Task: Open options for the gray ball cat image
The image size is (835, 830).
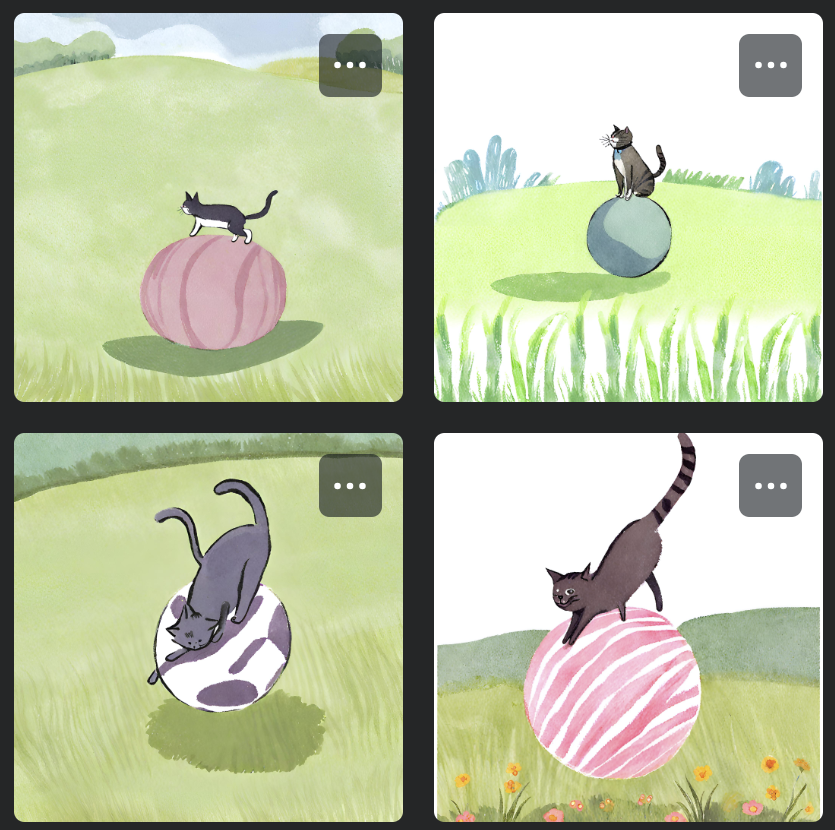Action: click(x=770, y=65)
